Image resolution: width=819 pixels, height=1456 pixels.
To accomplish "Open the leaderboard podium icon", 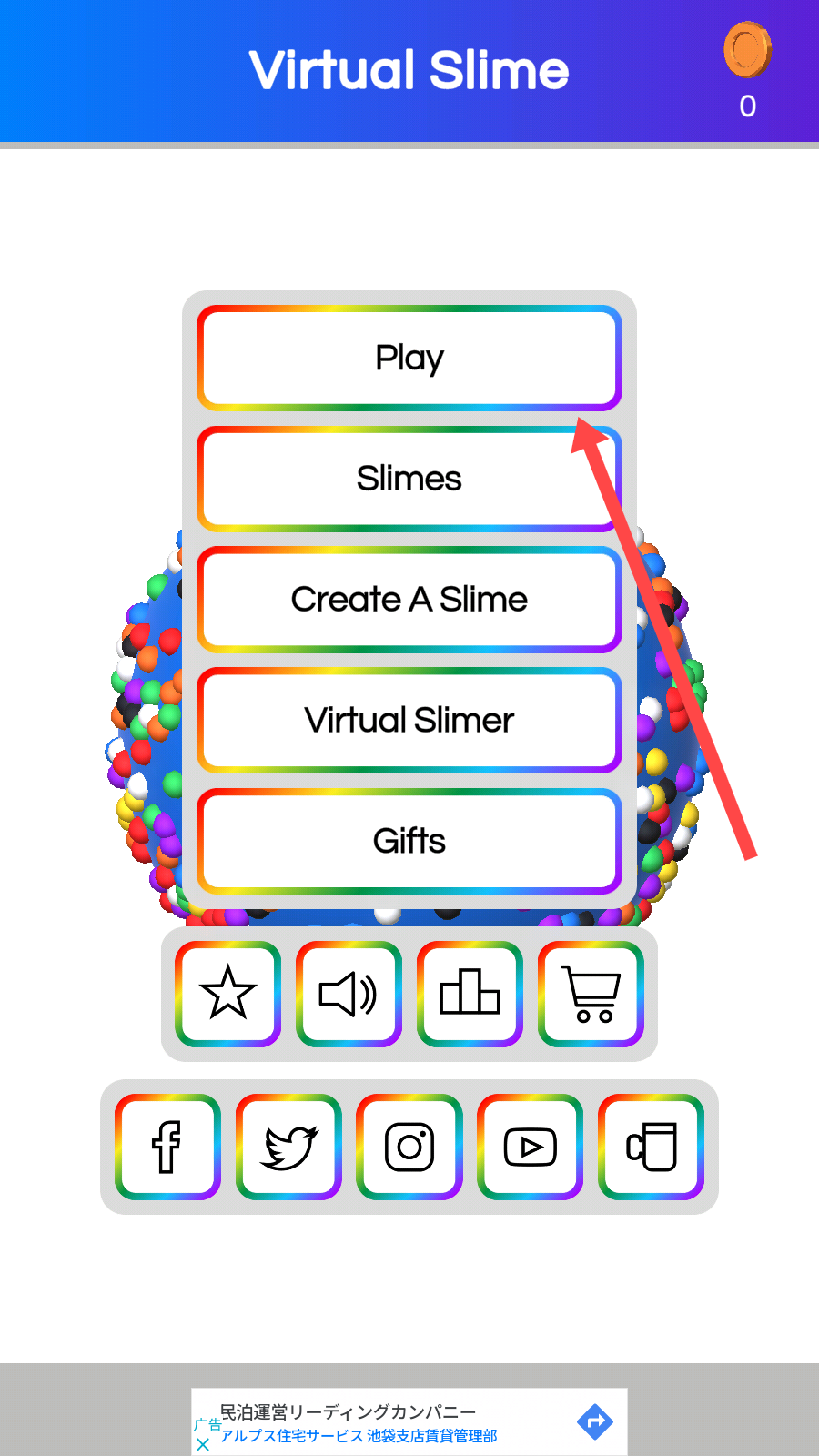I will click(x=470, y=994).
